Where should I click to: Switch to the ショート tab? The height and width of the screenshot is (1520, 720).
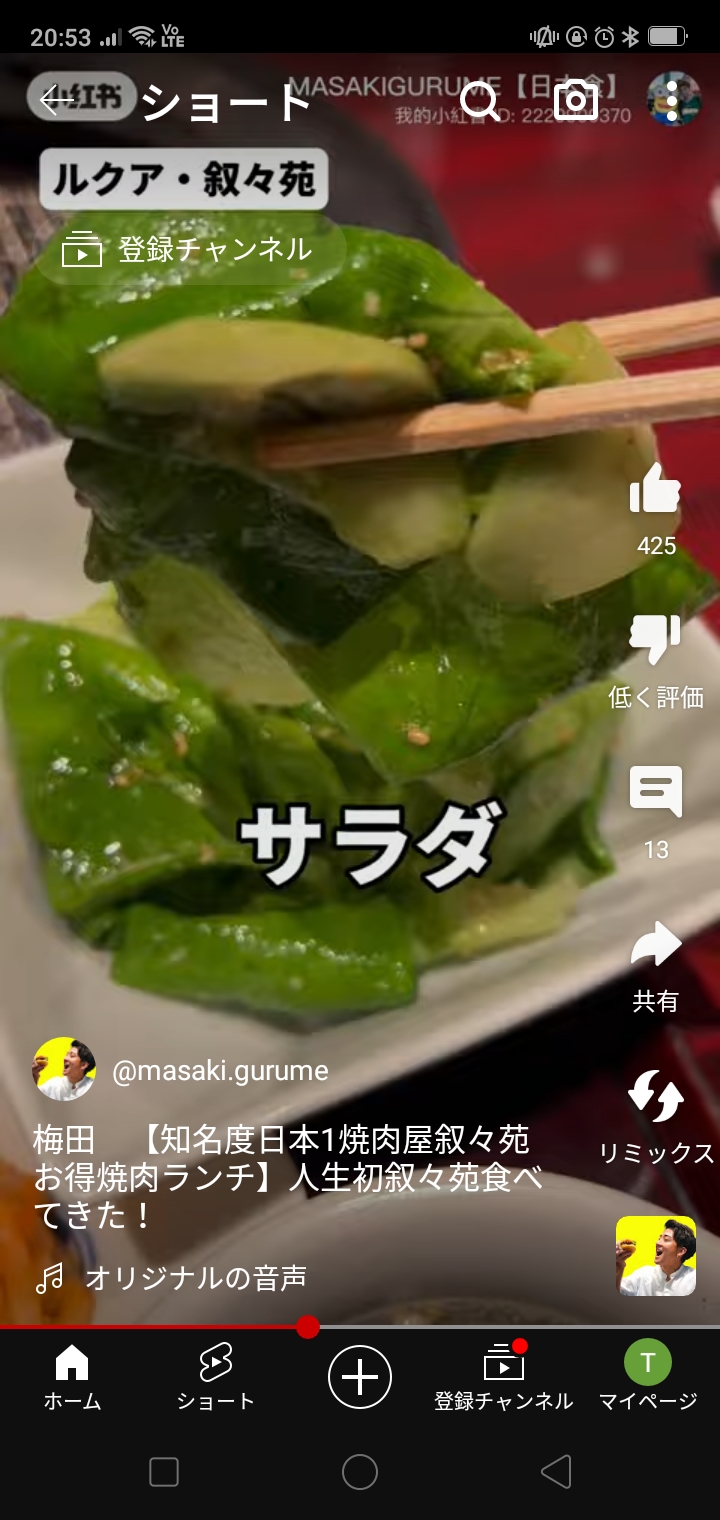click(216, 1377)
